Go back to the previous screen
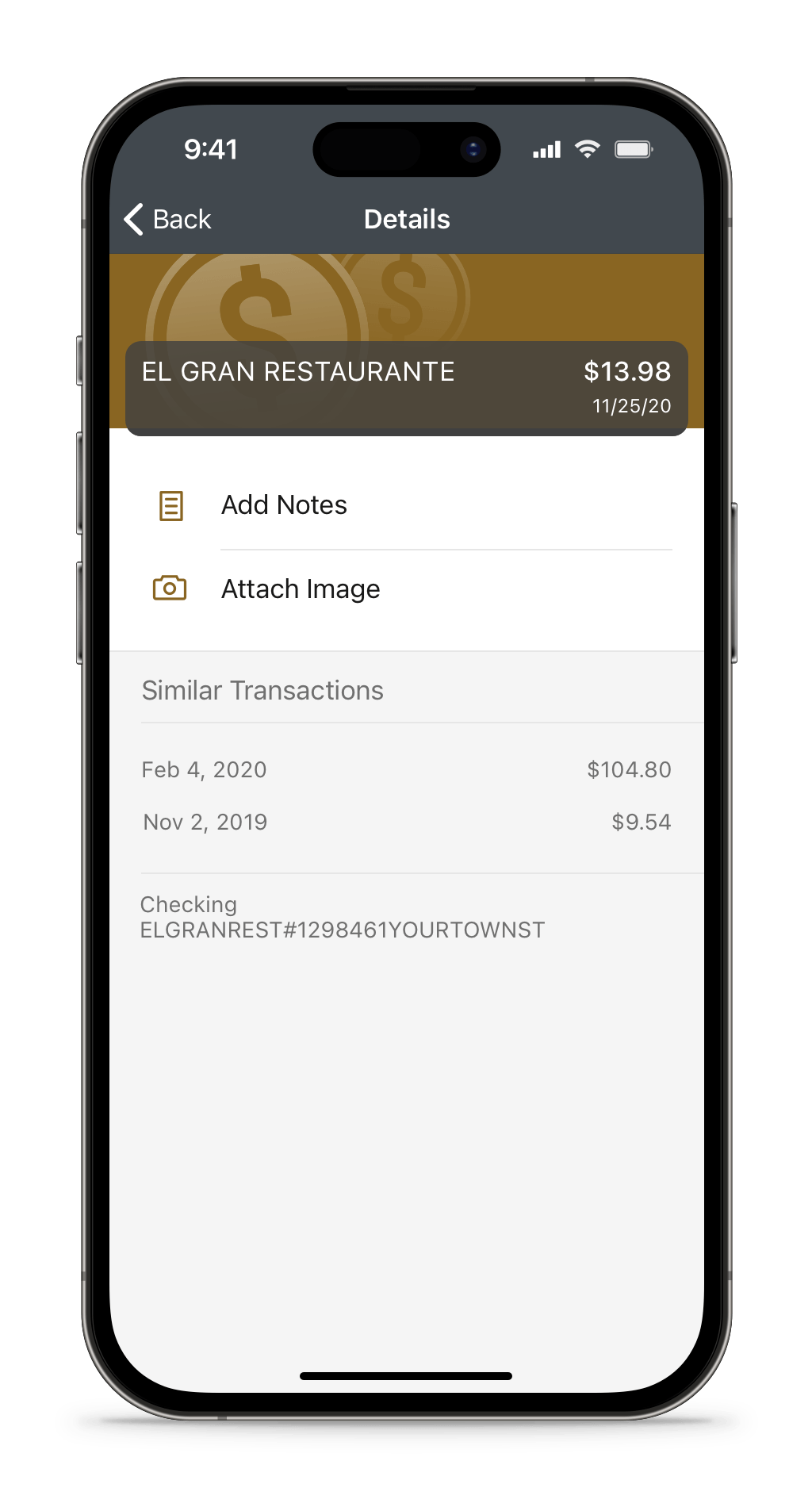Viewport: 812px width, 1507px height. pos(168,219)
